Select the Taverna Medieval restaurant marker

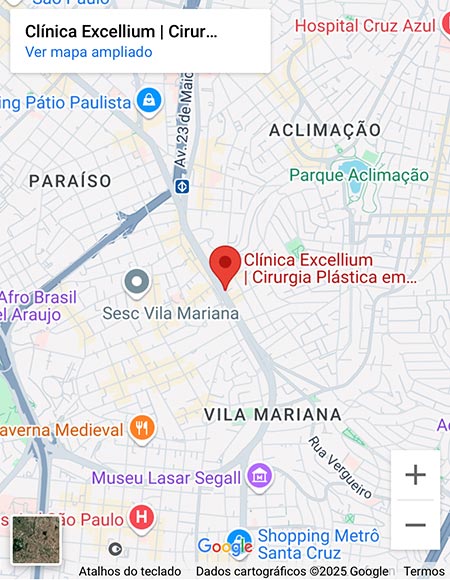pos(142,430)
